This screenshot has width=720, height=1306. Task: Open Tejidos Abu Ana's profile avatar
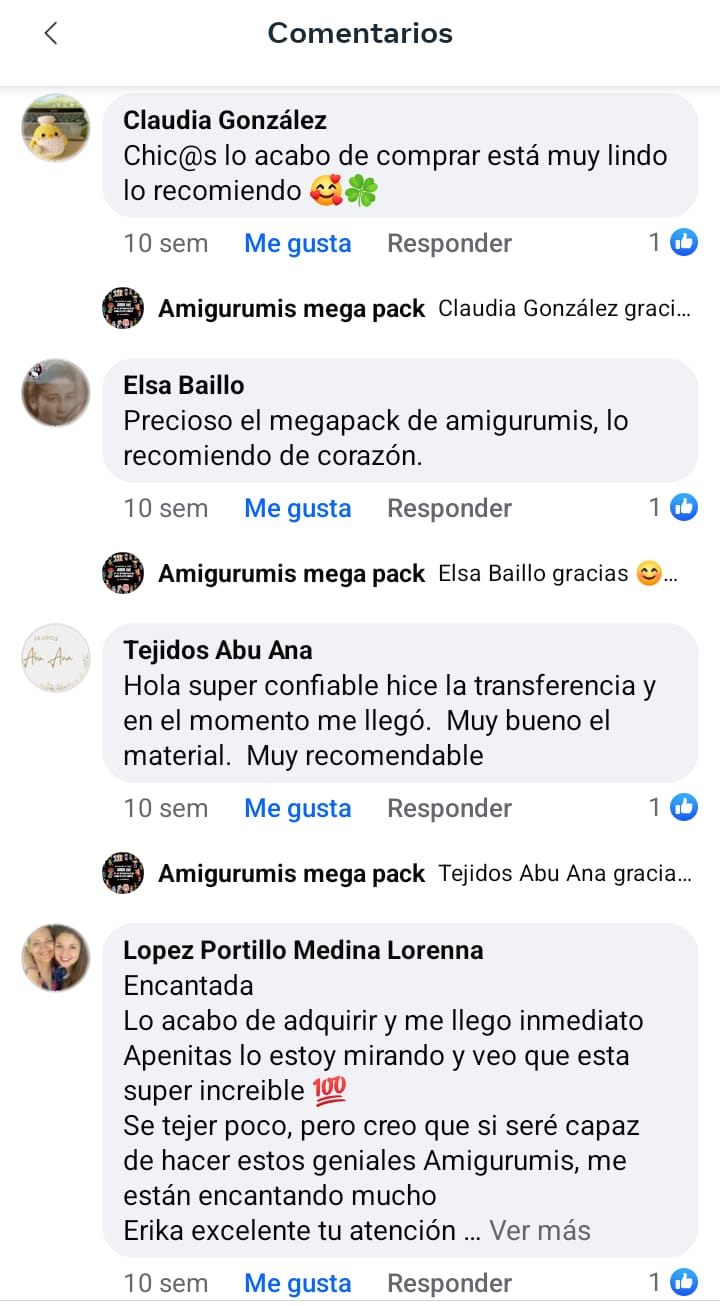pyautogui.click(x=56, y=657)
